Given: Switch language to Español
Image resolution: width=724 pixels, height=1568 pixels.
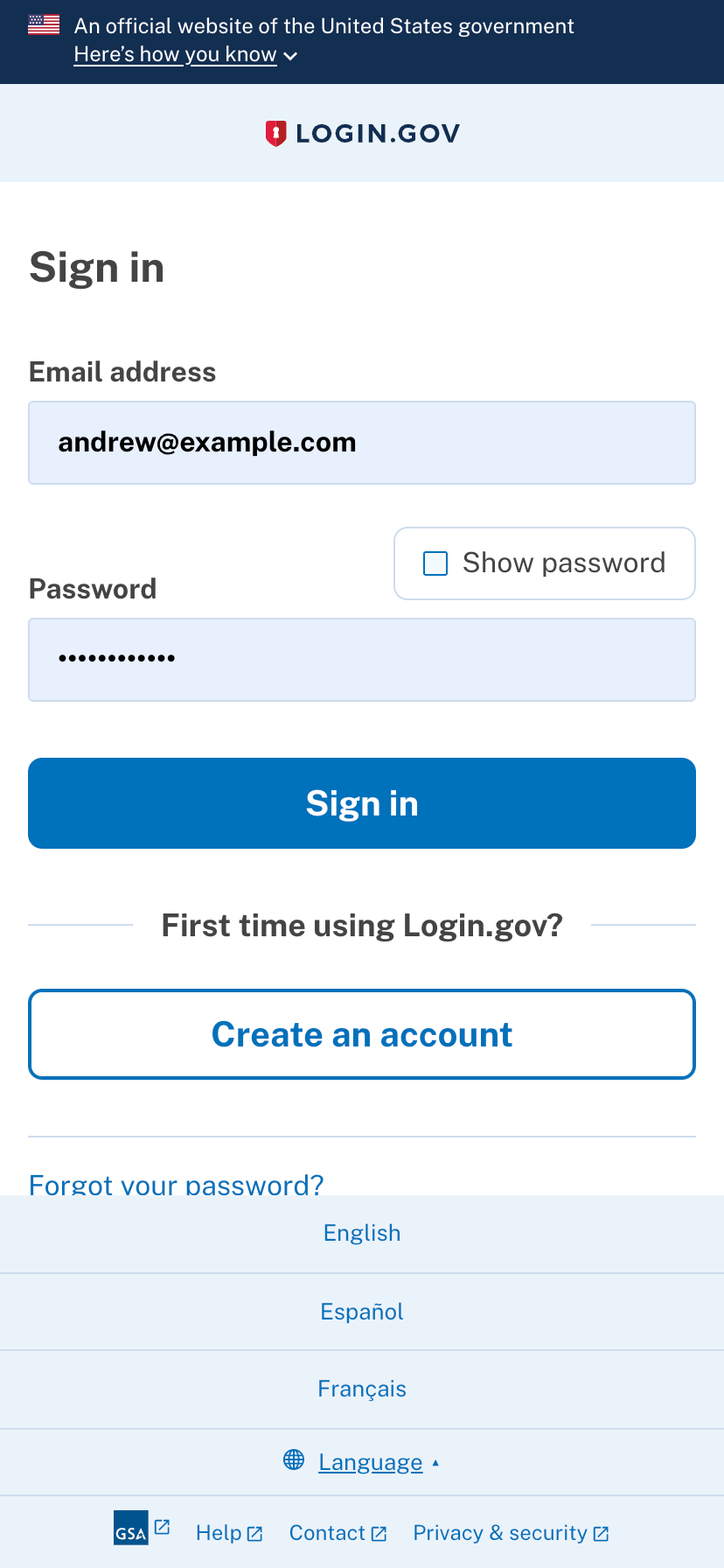Looking at the screenshot, I should (362, 1312).
